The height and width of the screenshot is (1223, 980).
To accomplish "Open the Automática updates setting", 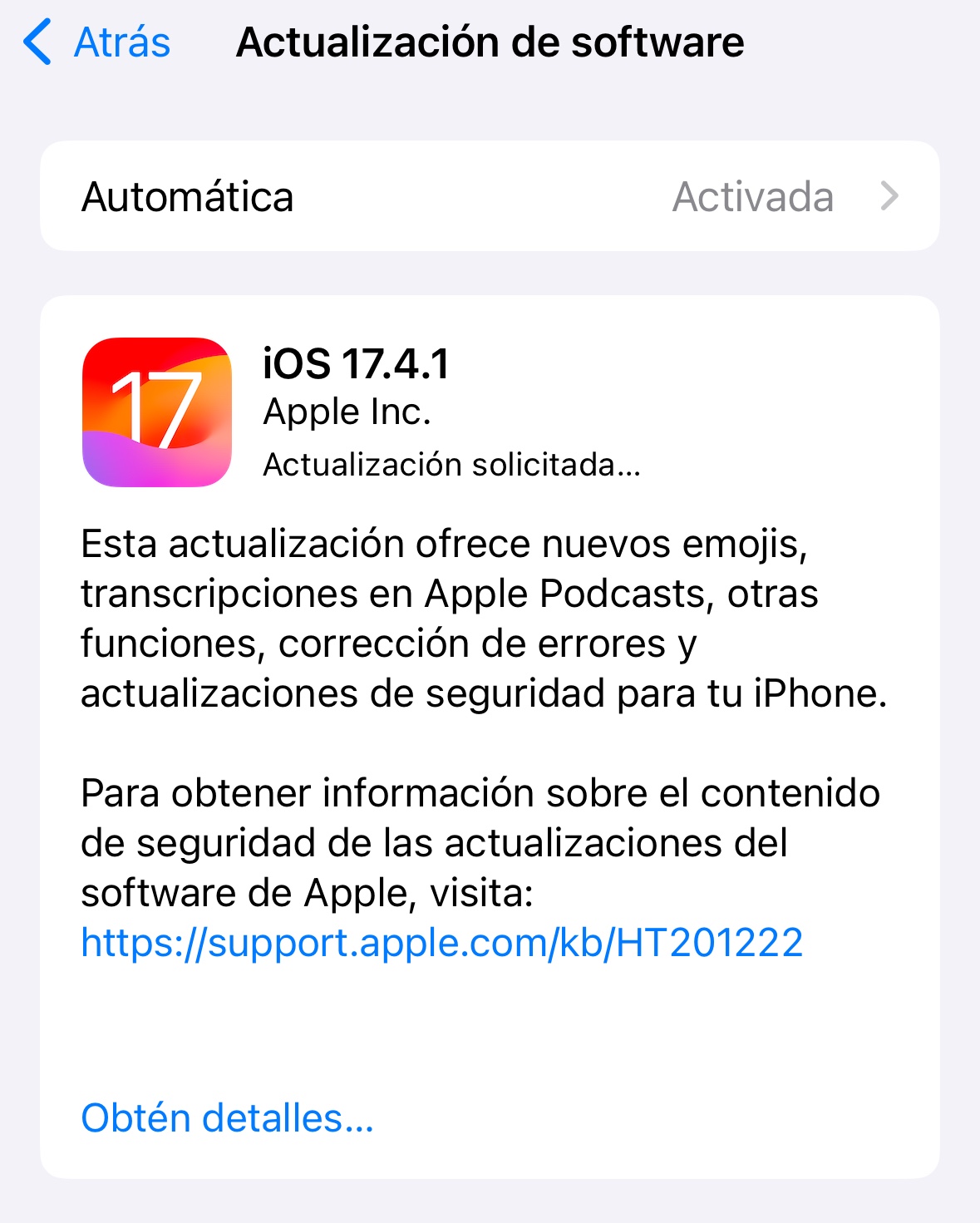I will point(490,196).
